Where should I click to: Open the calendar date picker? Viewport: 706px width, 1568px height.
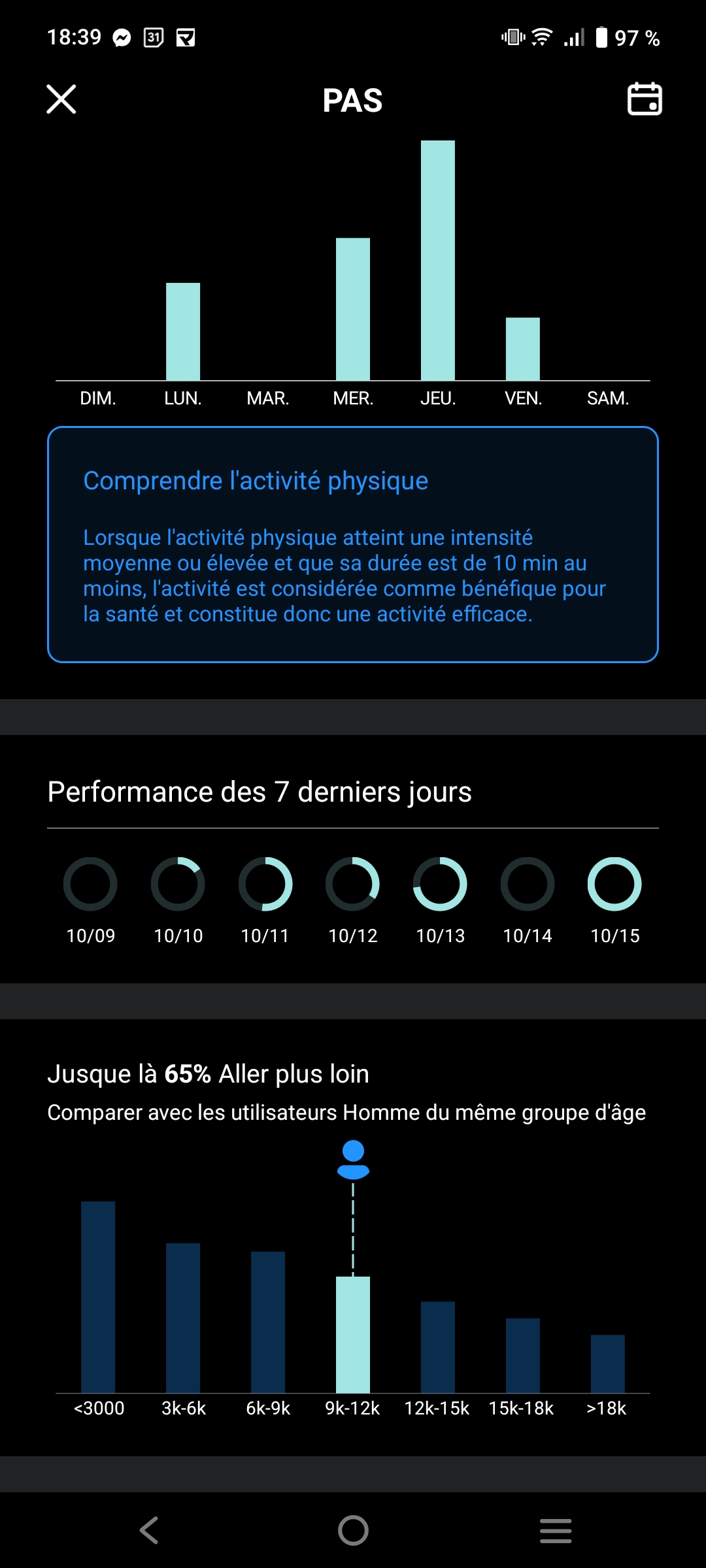pyautogui.click(x=645, y=99)
